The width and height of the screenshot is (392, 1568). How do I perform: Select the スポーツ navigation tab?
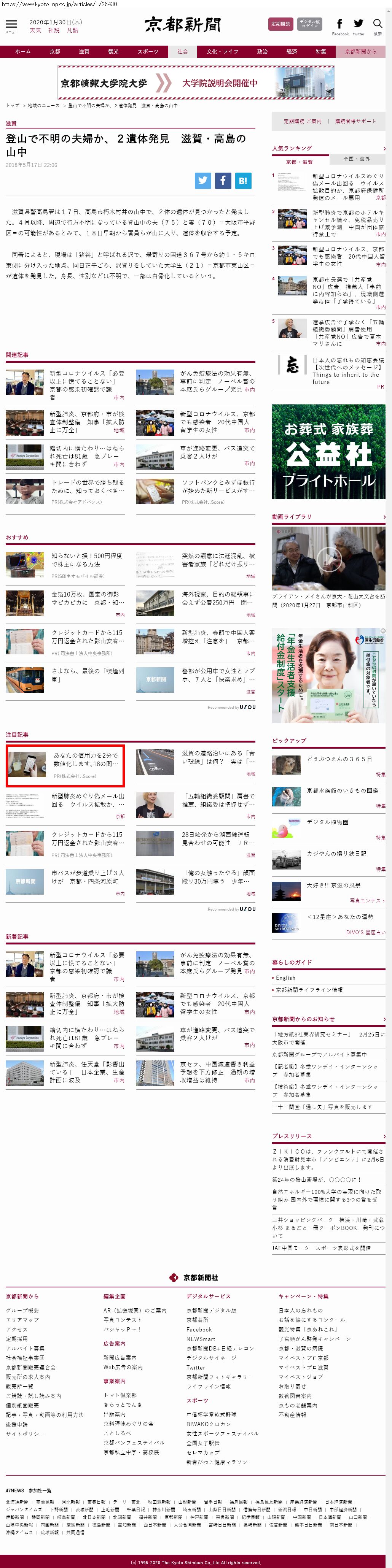click(148, 52)
